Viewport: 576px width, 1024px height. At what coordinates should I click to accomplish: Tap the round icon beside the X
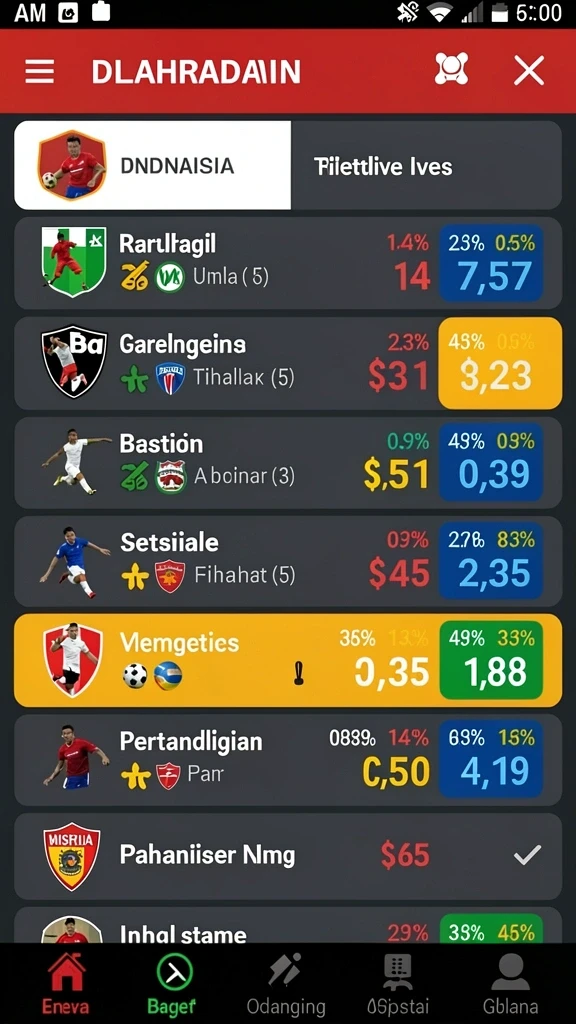point(451,69)
